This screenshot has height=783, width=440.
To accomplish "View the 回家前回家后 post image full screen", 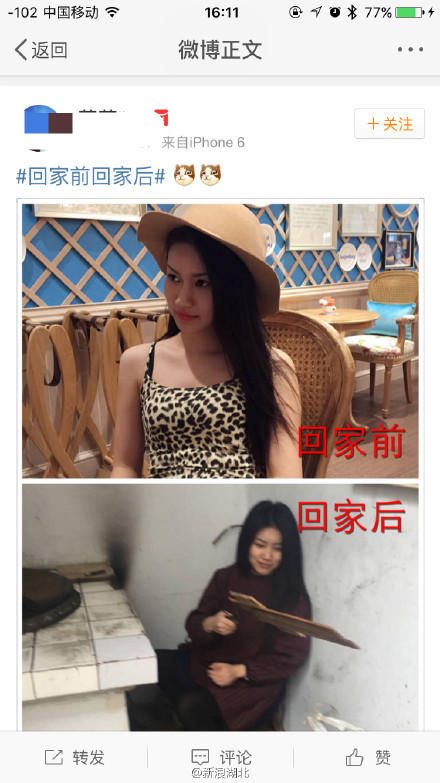I will [220, 465].
